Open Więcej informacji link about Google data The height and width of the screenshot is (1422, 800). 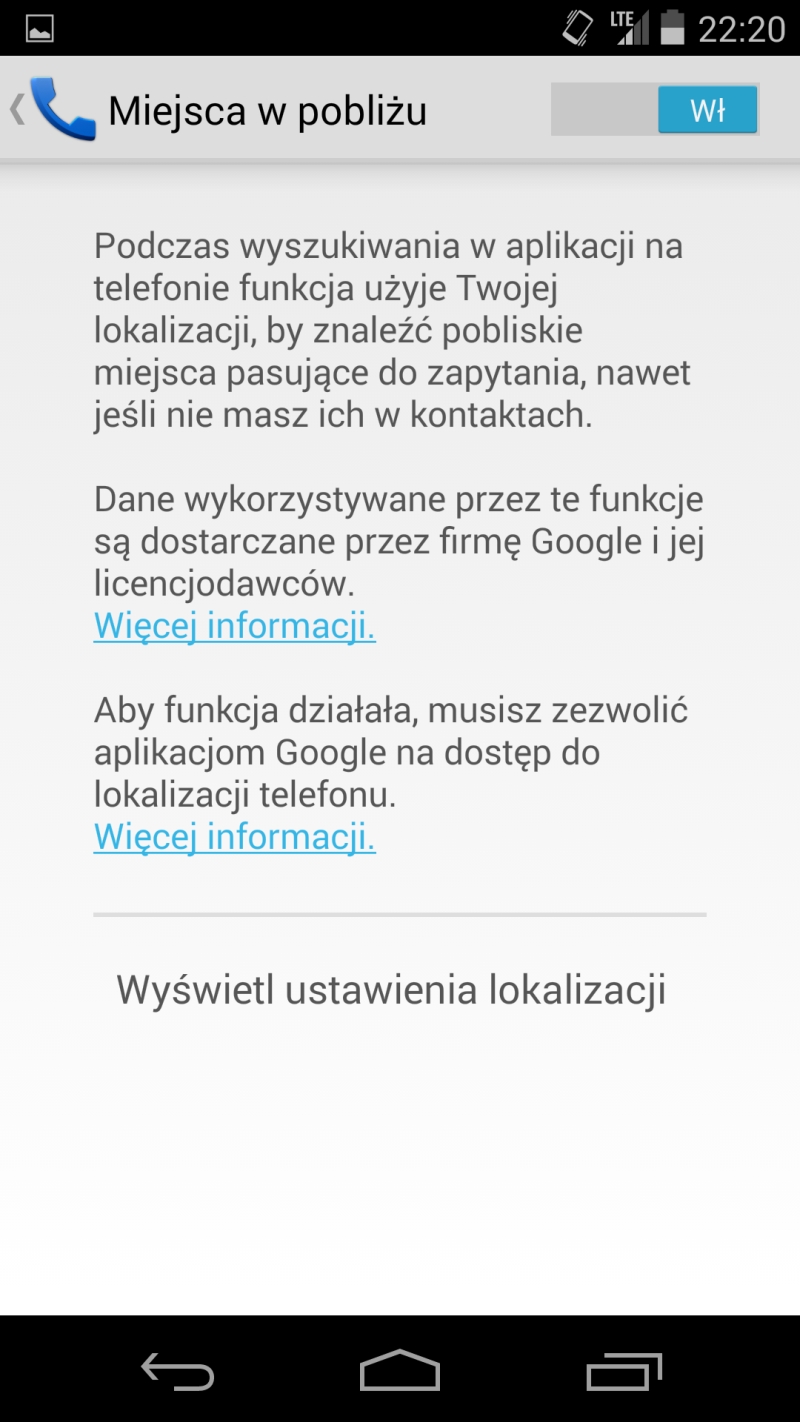pos(235,626)
